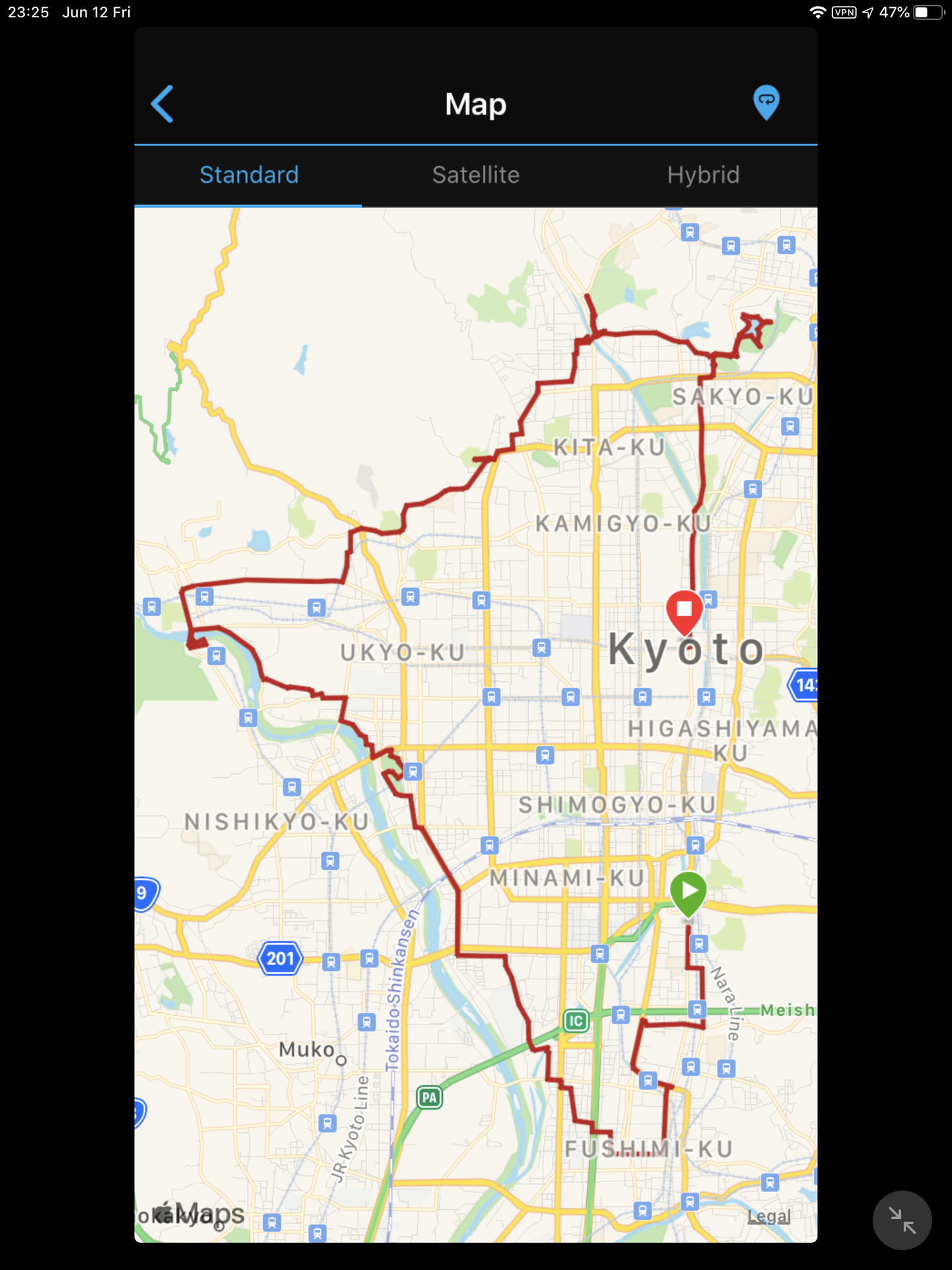Tap the shrink window button
The height and width of the screenshot is (1270, 952).
(x=902, y=1220)
